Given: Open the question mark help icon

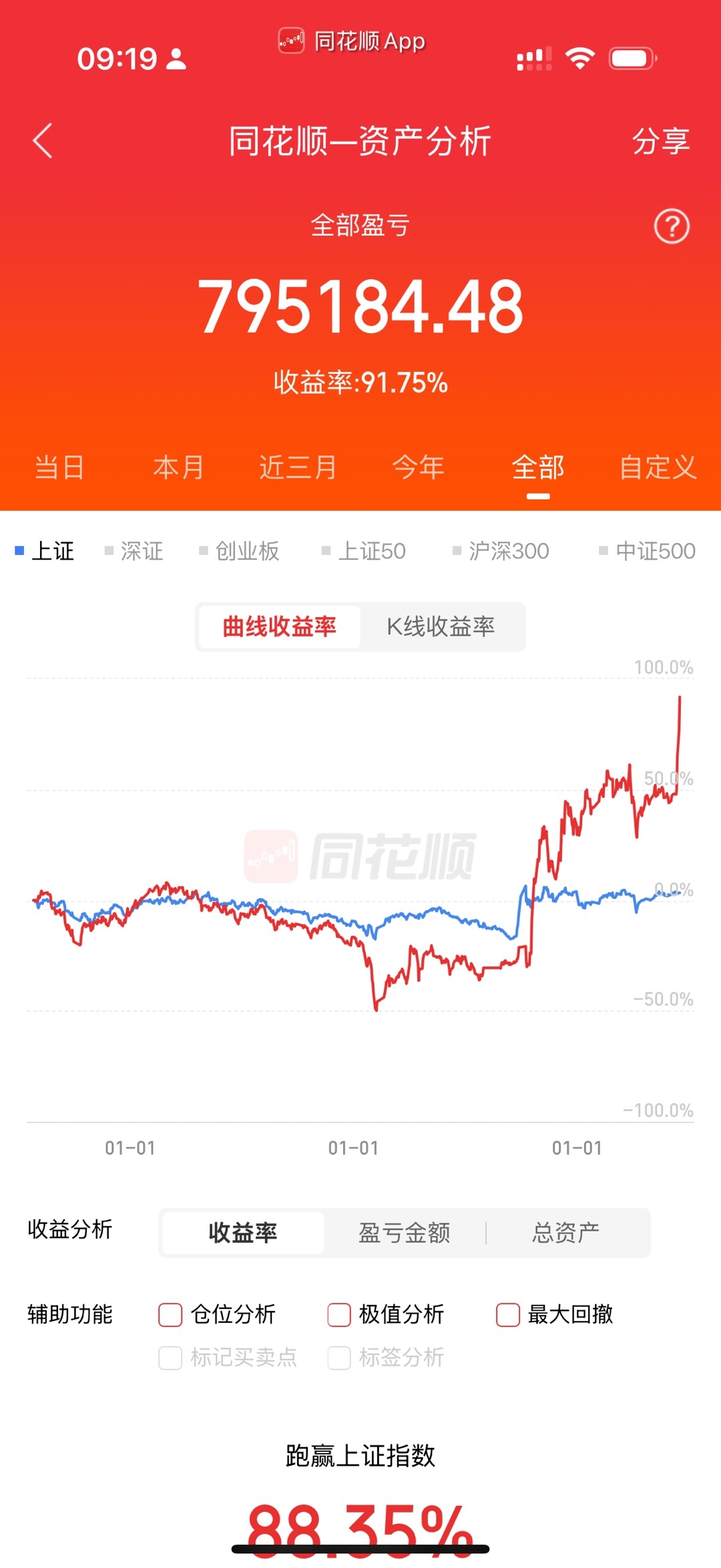Looking at the screenshot, I should tap(672, 226).
